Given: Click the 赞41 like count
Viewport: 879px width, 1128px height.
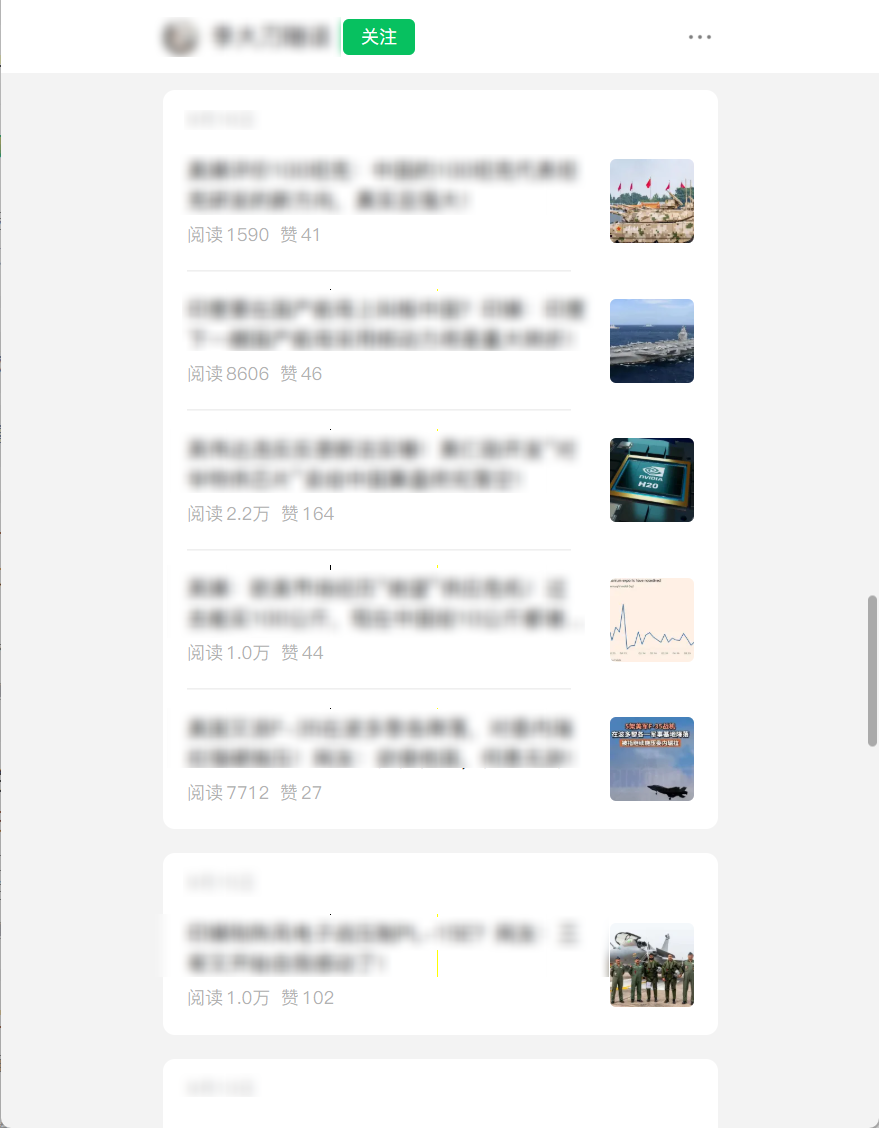Looking at the screenshot, I should 301,234.
